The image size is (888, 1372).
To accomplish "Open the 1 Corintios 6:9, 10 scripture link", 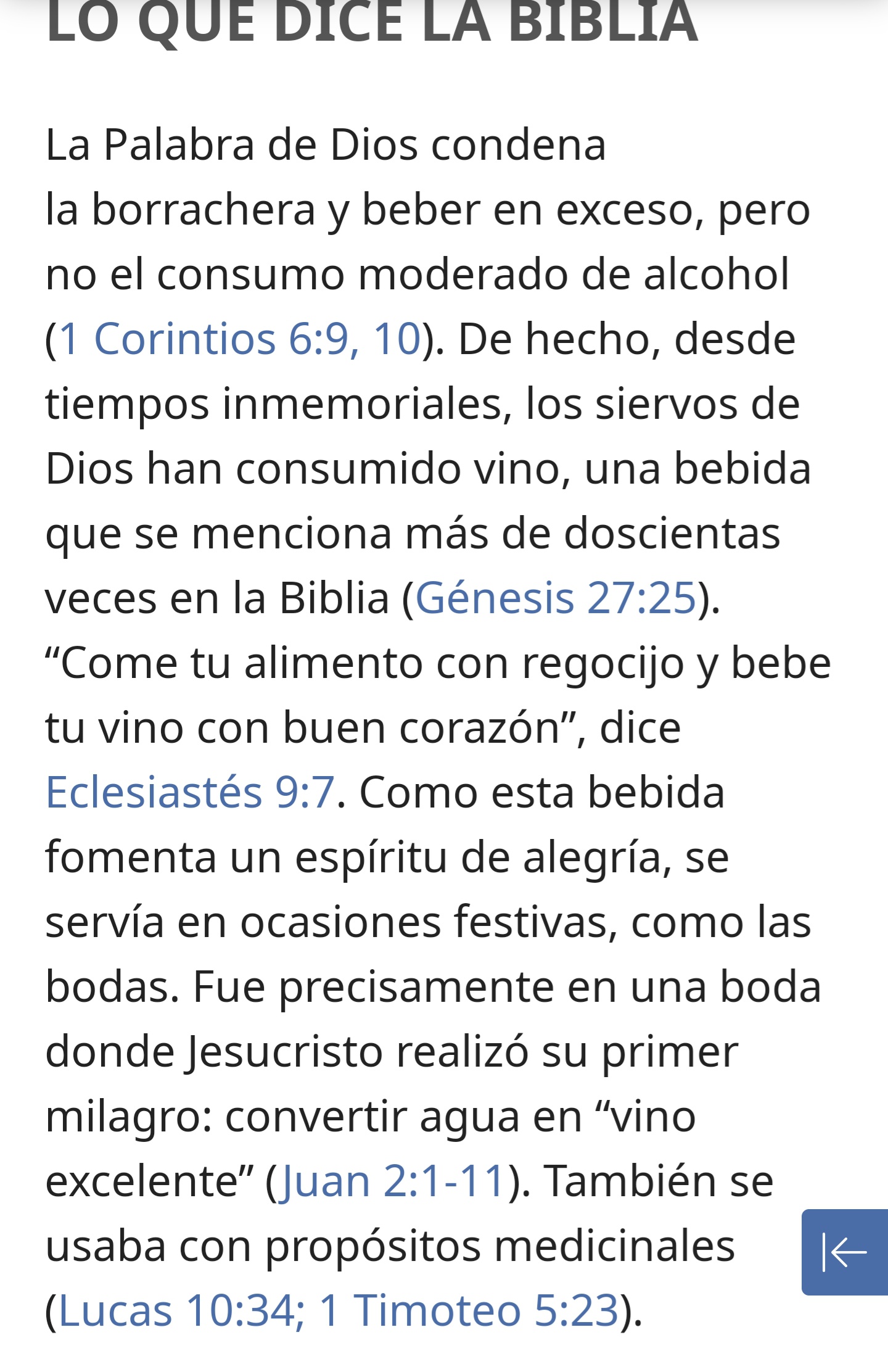I will 239,340.
